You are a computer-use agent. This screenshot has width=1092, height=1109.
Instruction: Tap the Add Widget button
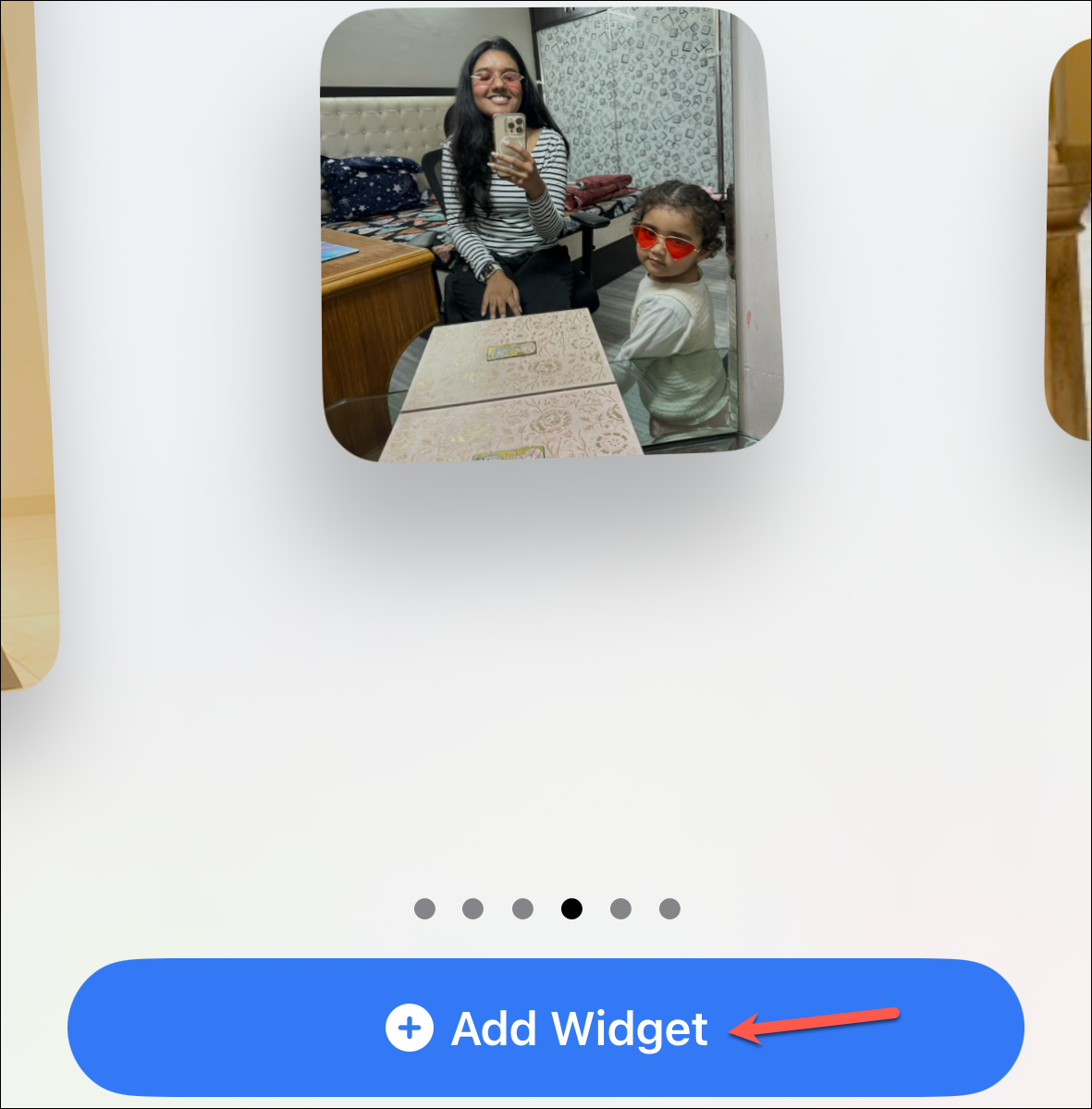click(x=546, y=1028)
